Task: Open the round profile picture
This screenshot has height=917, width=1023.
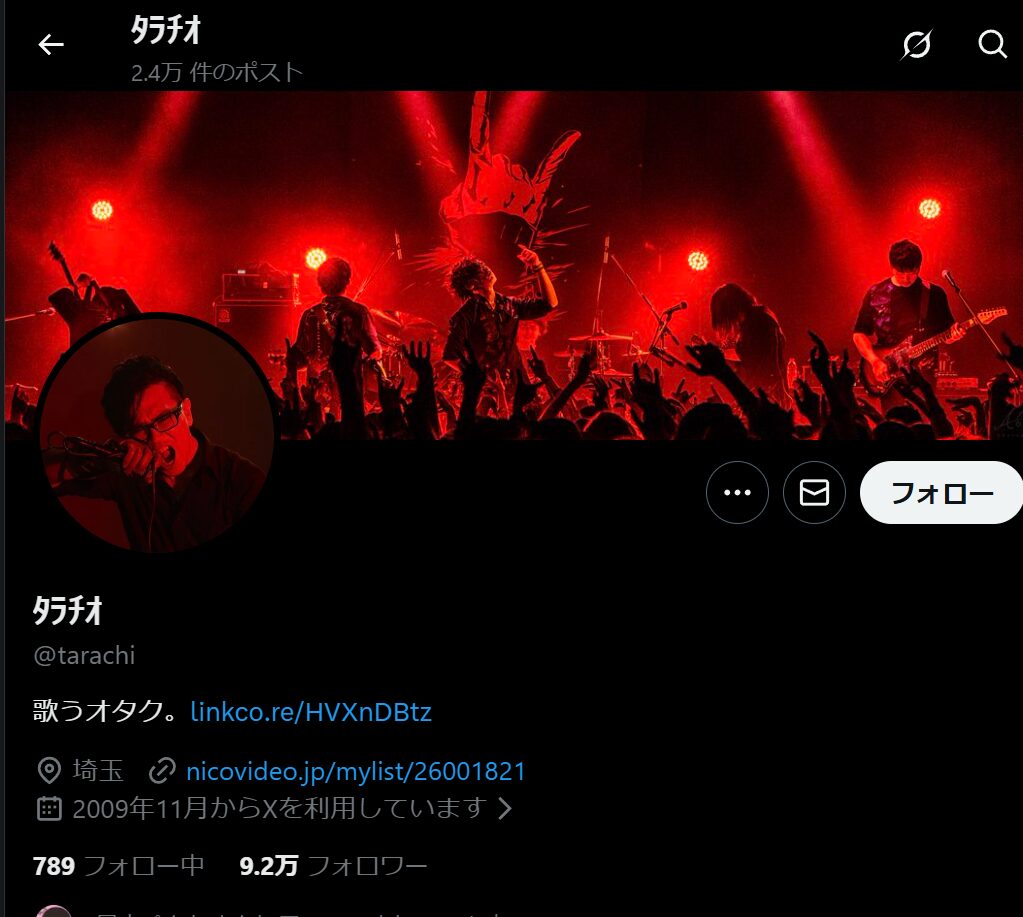Action: click(157, 433)
